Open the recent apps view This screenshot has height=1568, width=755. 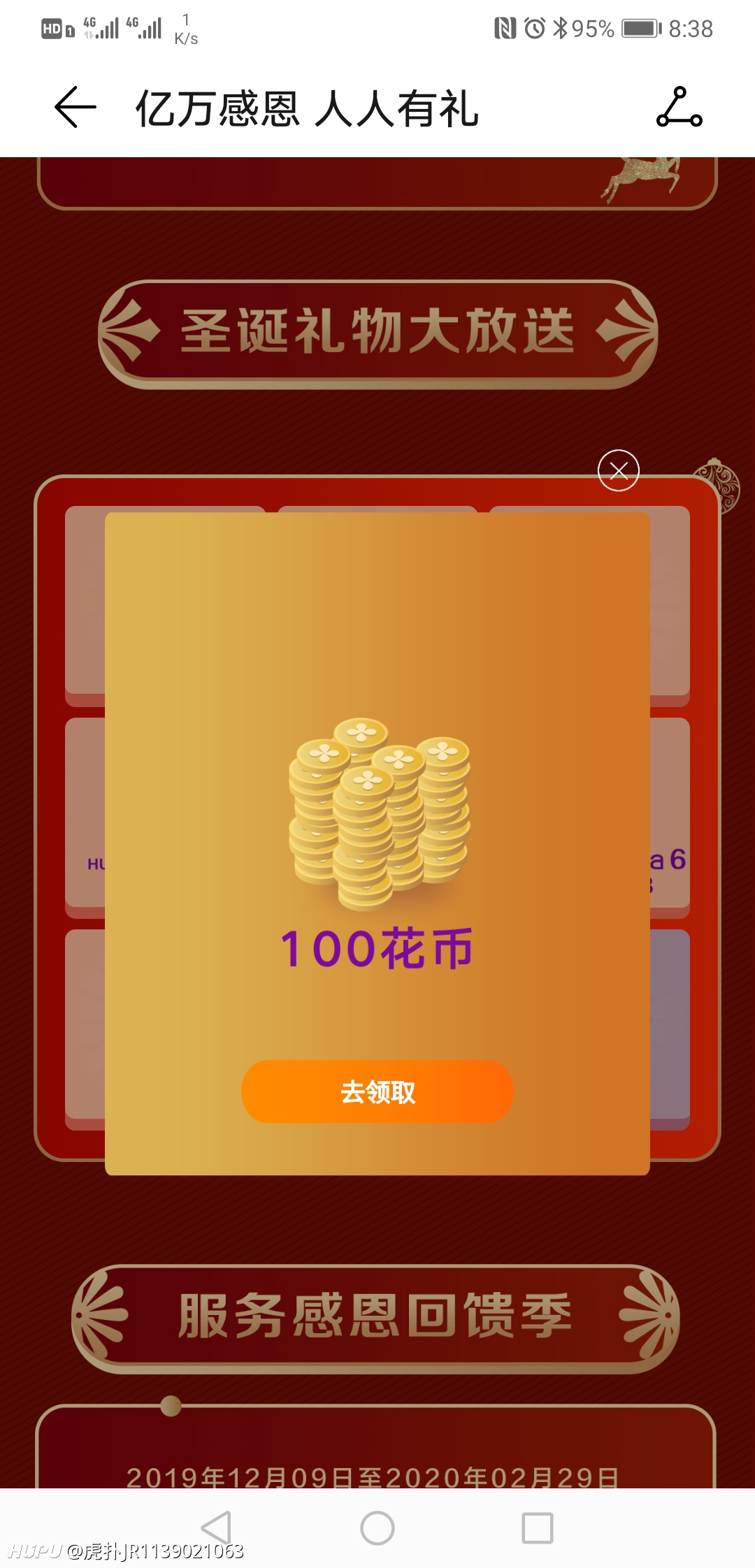point(538,1528)
